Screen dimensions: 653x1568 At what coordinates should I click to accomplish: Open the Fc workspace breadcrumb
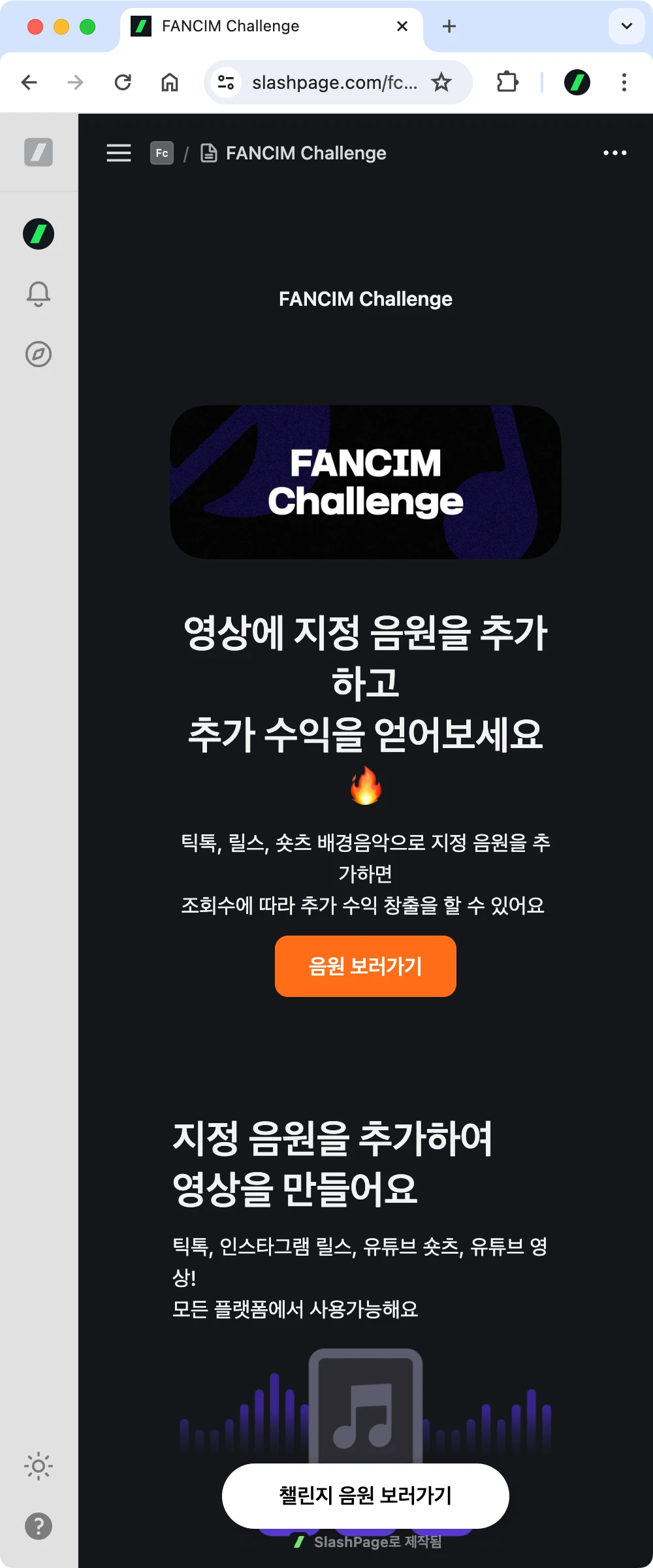162,153
